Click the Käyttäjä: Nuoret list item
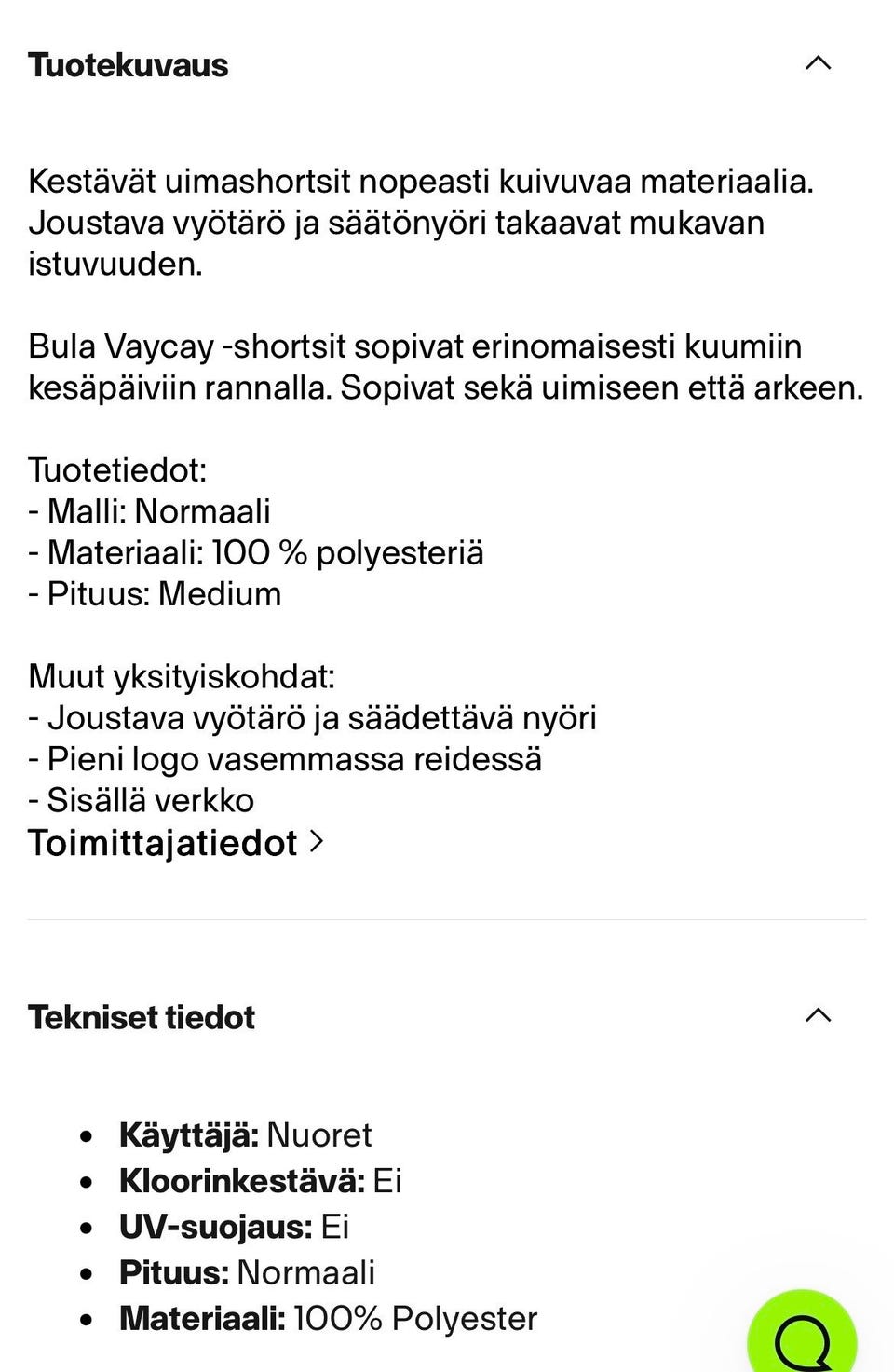894x1372 pixels. 245,1134
